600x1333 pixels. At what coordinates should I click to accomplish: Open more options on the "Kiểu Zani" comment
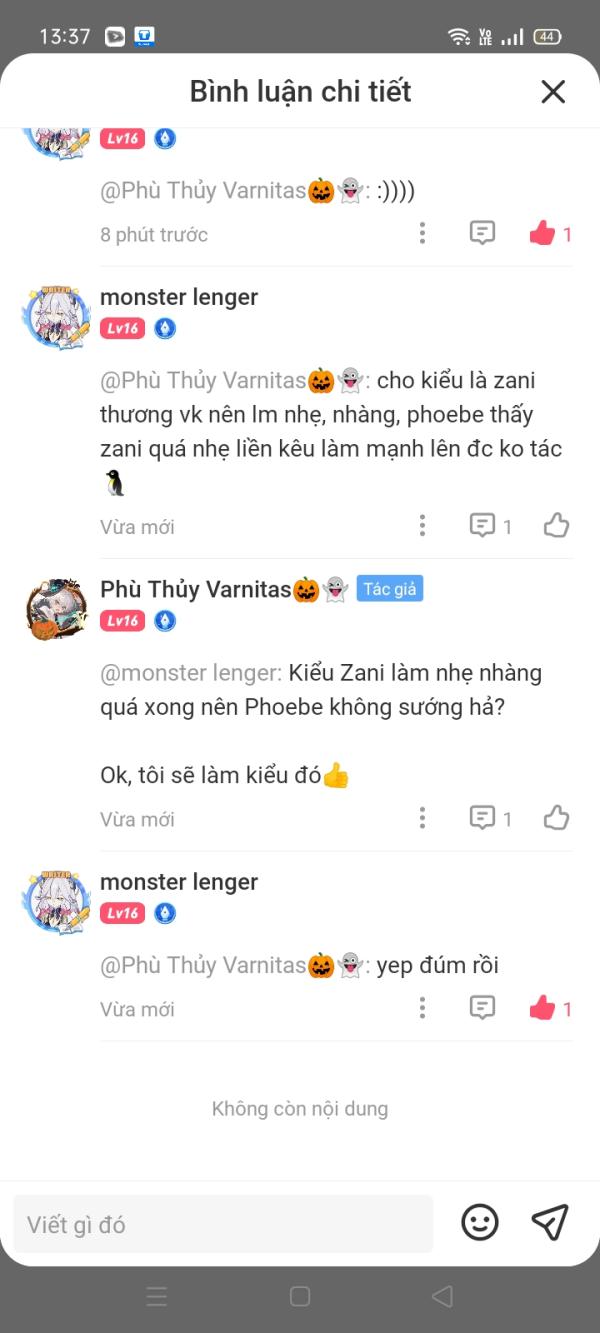pos(422,818)
